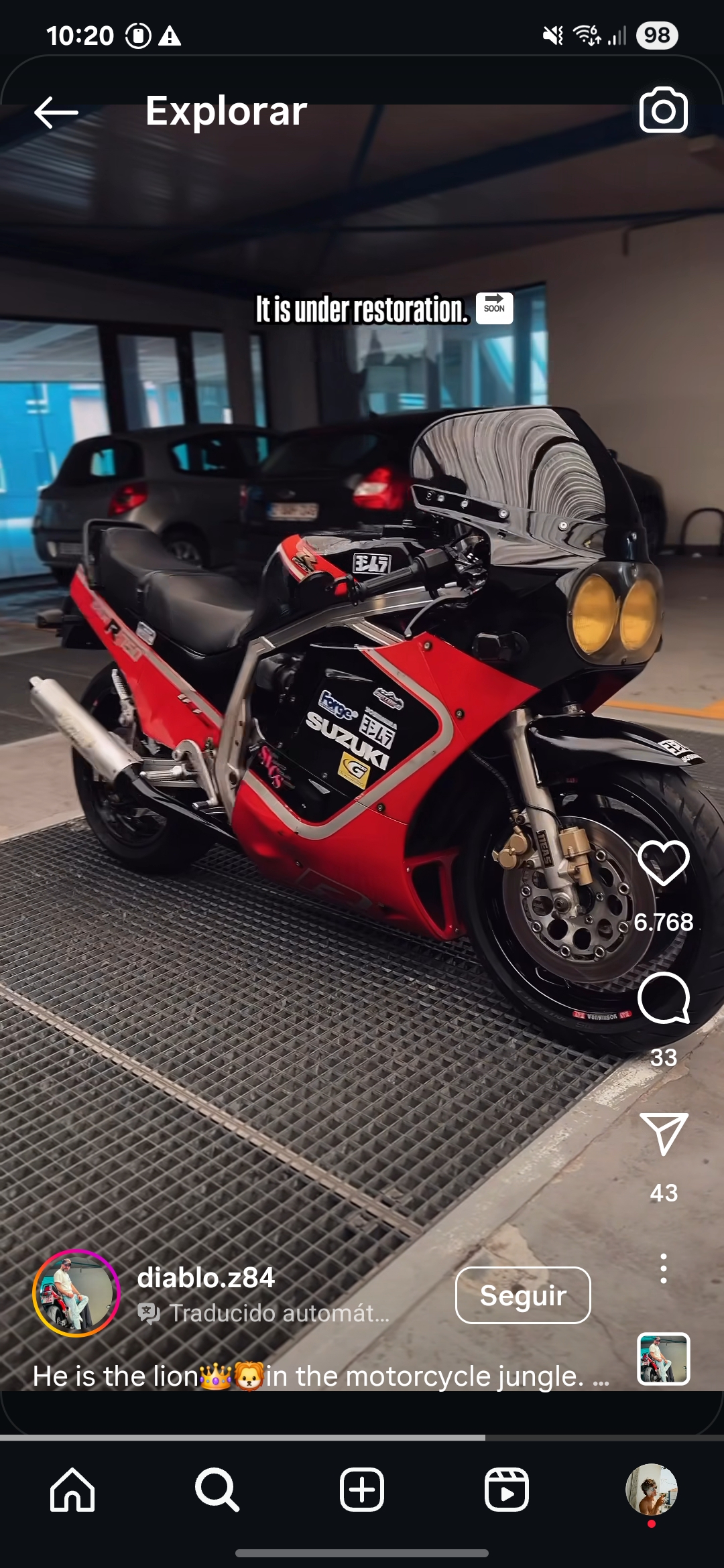
Task: Go back from the Explorar screen
Action: (56, 112)
